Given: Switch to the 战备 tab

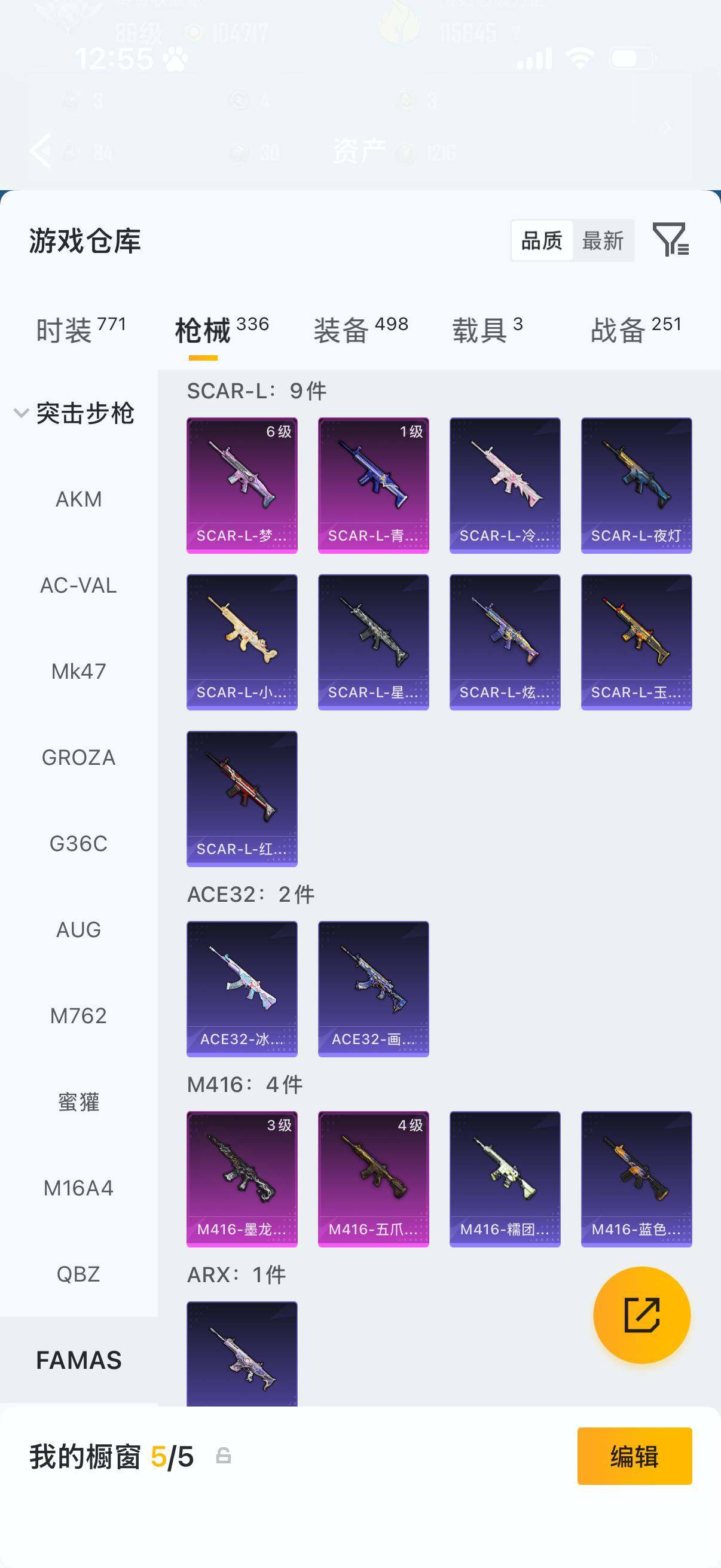Looking at the screenshot, I should [x=636, y=330].
